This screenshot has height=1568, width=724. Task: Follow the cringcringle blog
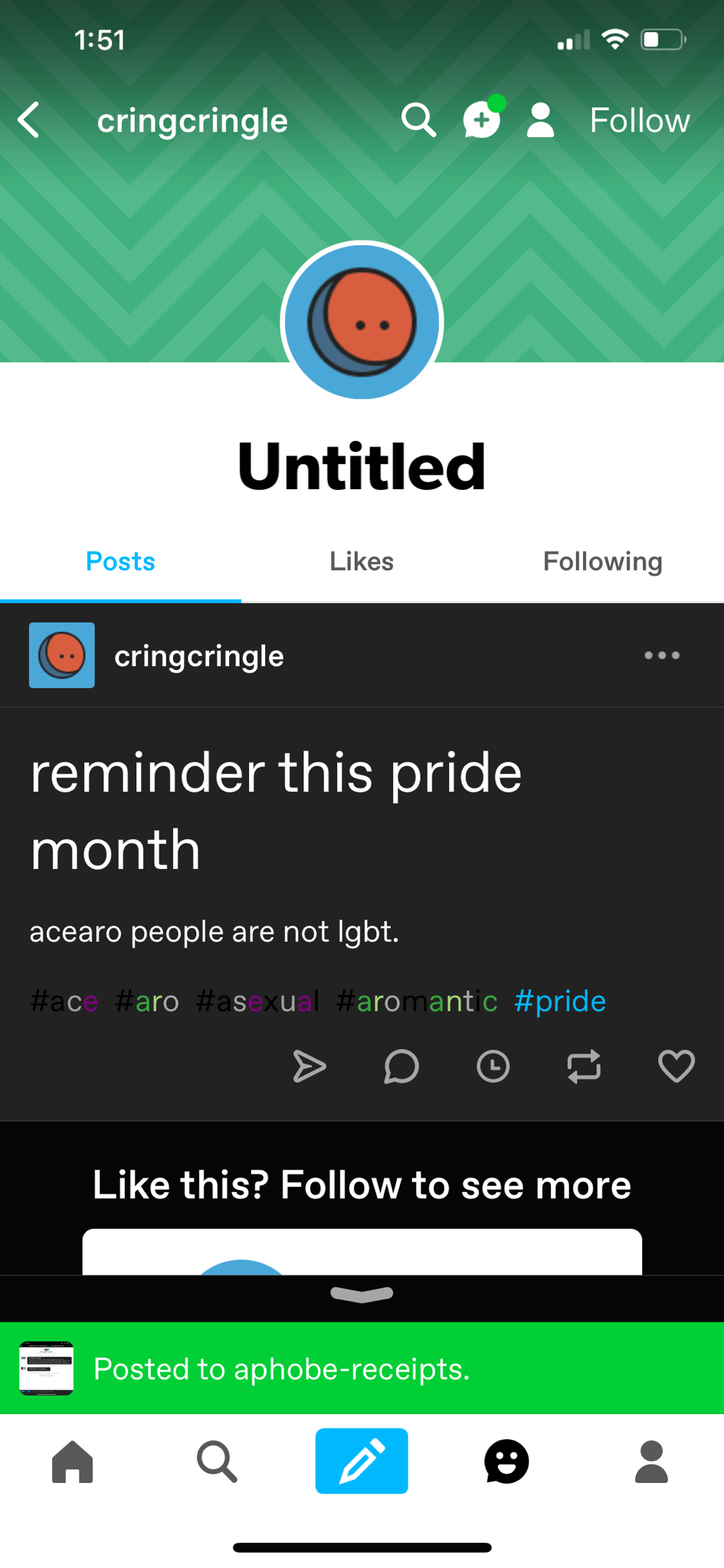click(639, 120)
